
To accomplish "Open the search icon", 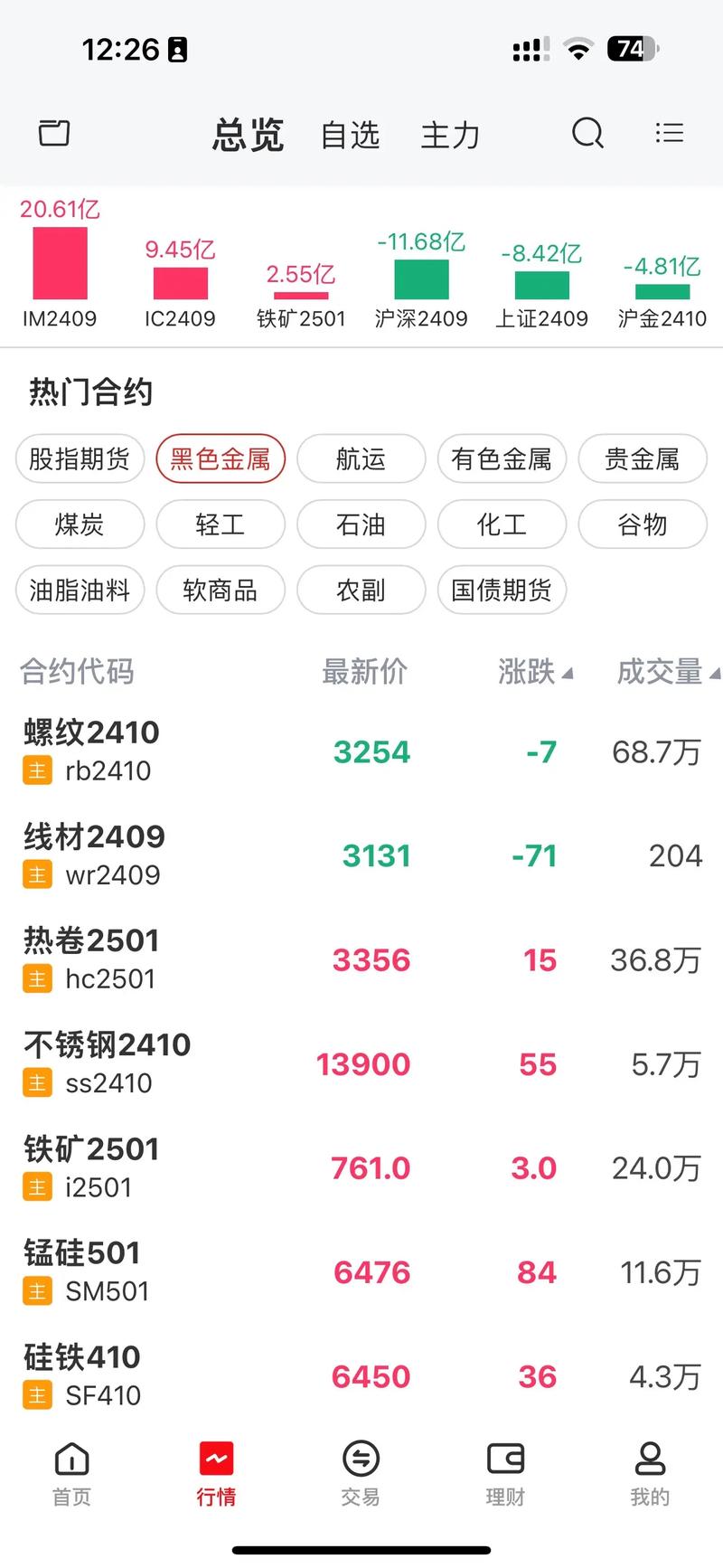I will [587, 133].
